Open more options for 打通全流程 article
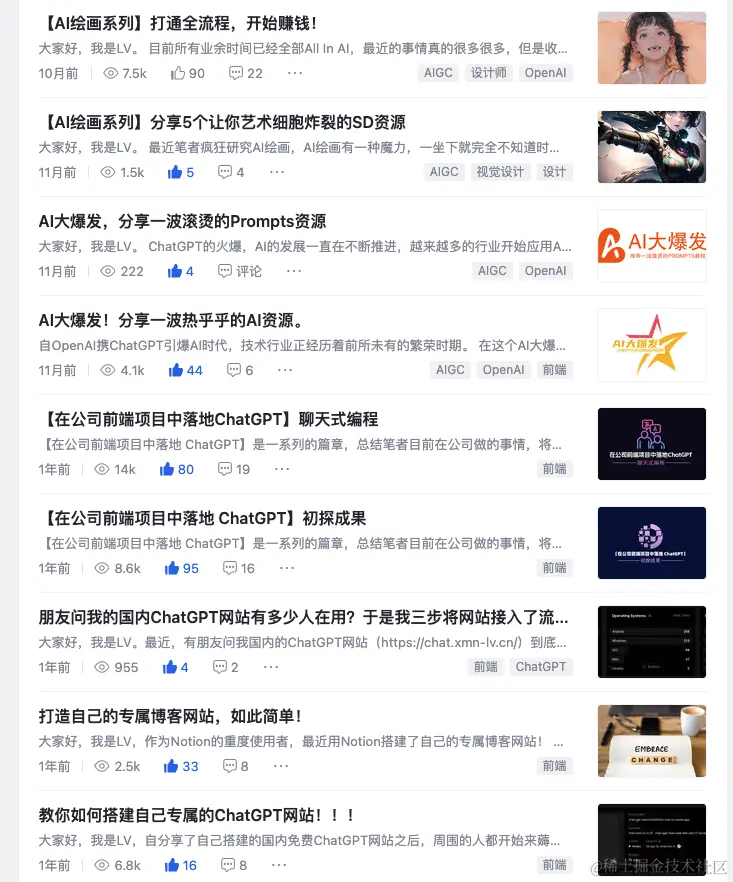The height and width of the screenshot is (882, 733). (x=295, y=73)
